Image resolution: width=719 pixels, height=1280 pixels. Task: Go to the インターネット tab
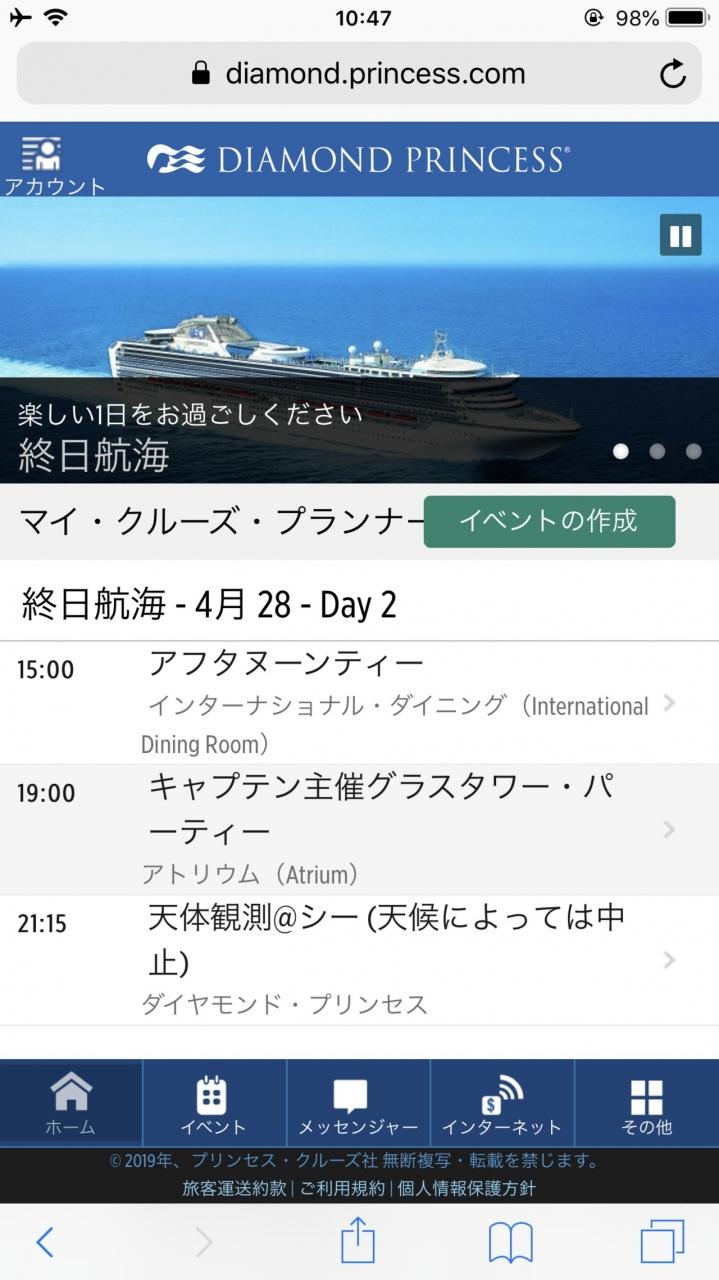pos(502,1103)
